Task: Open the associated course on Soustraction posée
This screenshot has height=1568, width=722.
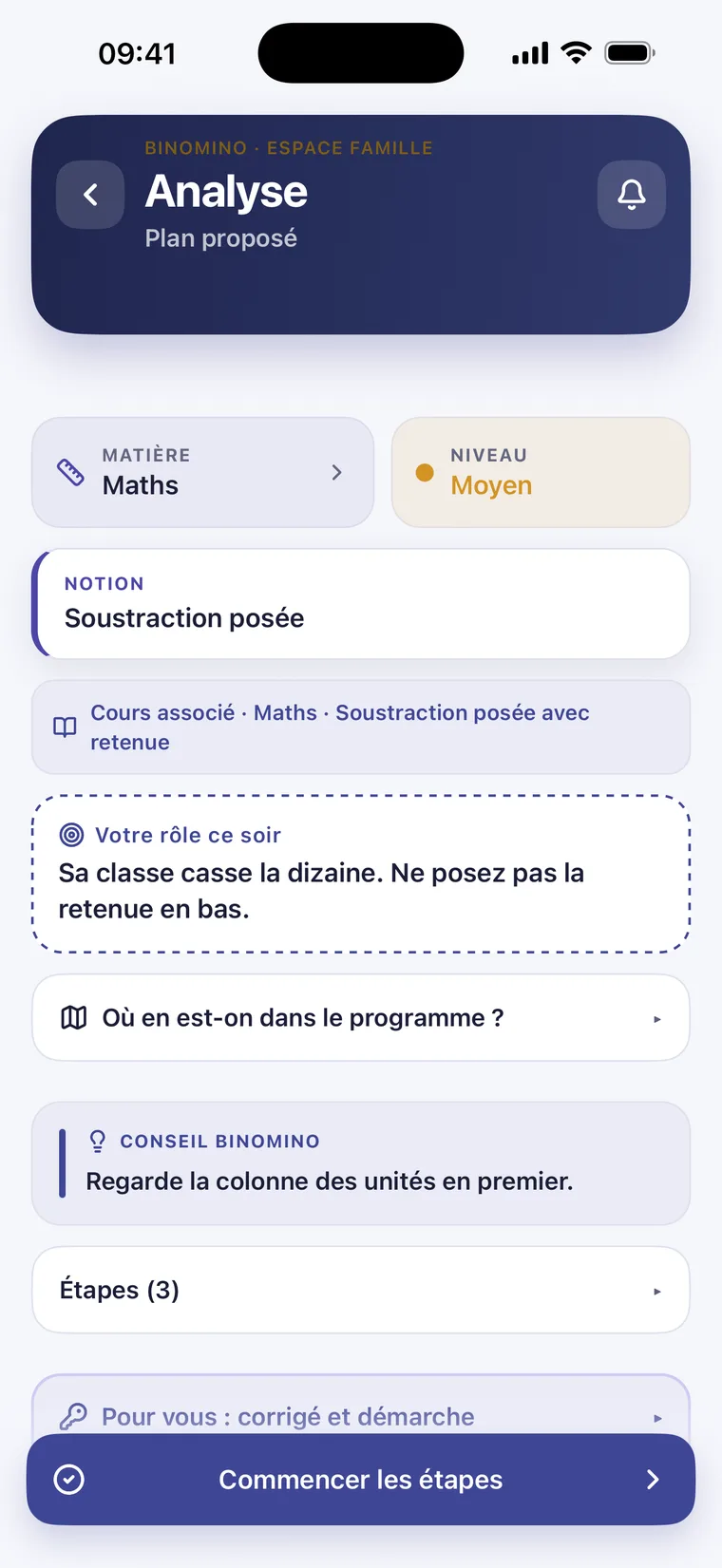Action: pyautogui.click(x=361, y=727)
